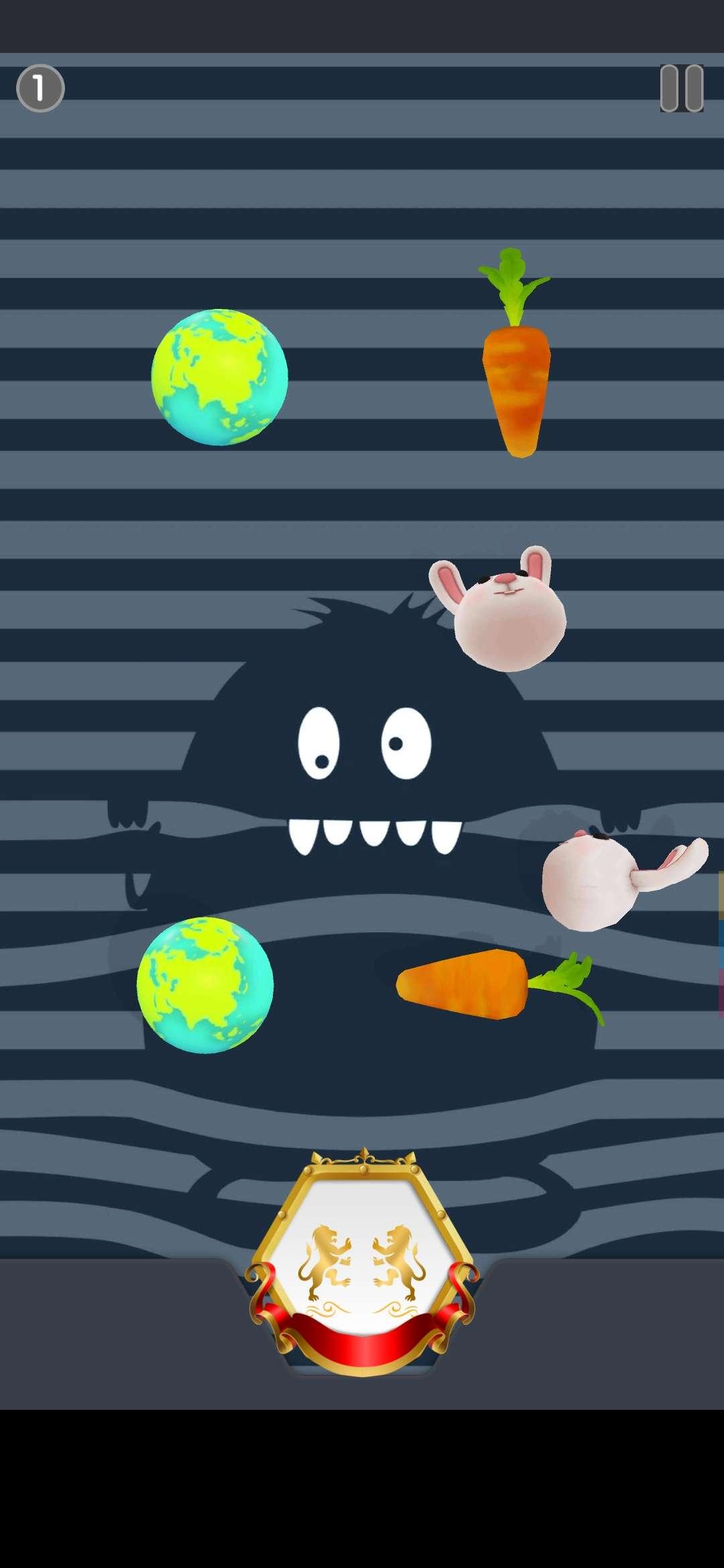Select the globe beside the upright carrot

(x=219, y=377)
